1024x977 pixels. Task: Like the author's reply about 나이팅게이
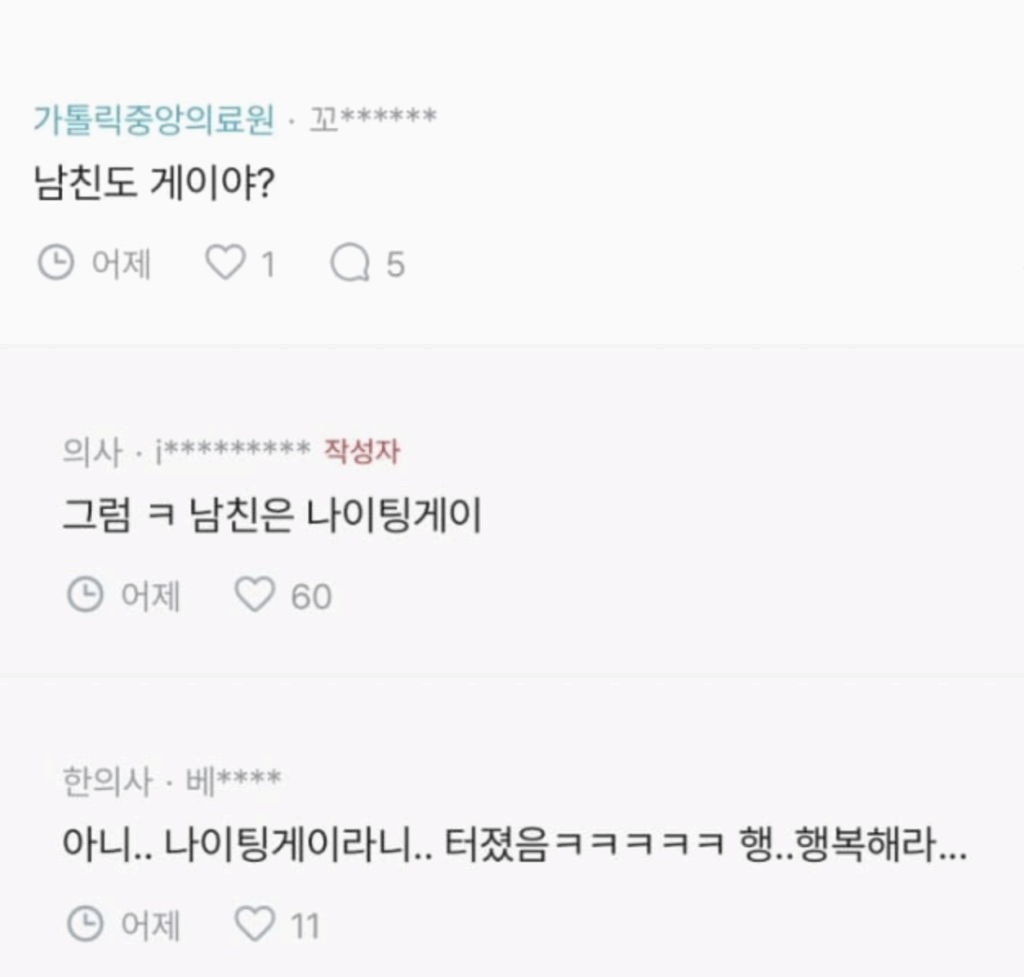pyautogui.click(x=255, y=596)
